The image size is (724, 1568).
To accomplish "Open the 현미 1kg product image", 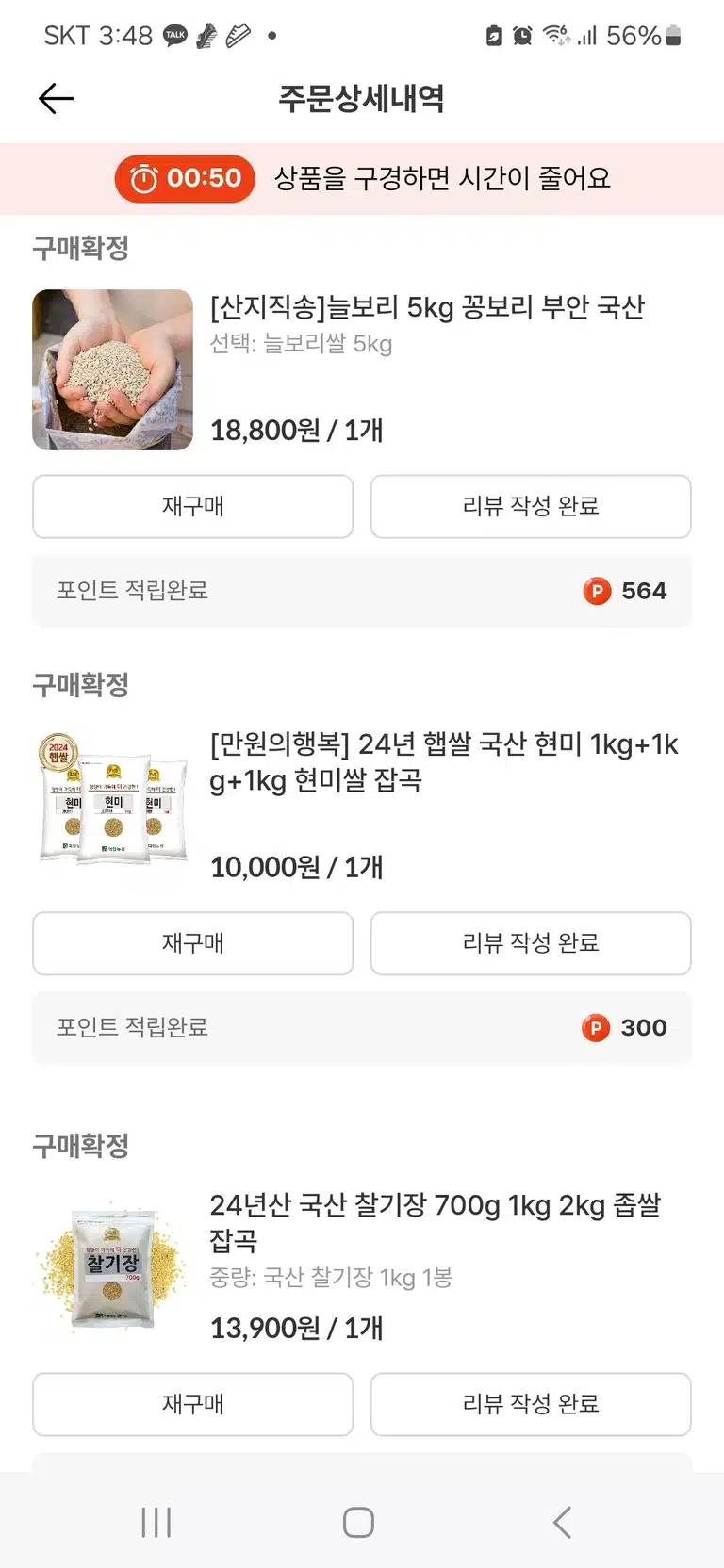I will [113, 799].
